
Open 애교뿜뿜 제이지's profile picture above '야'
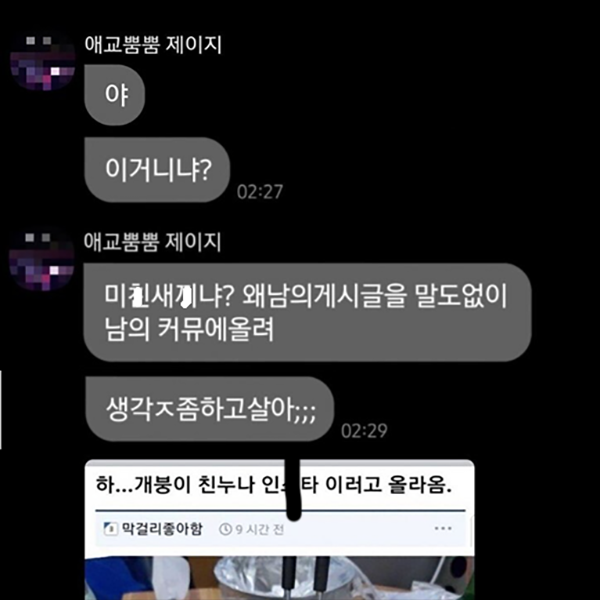[x=43, y=60]
